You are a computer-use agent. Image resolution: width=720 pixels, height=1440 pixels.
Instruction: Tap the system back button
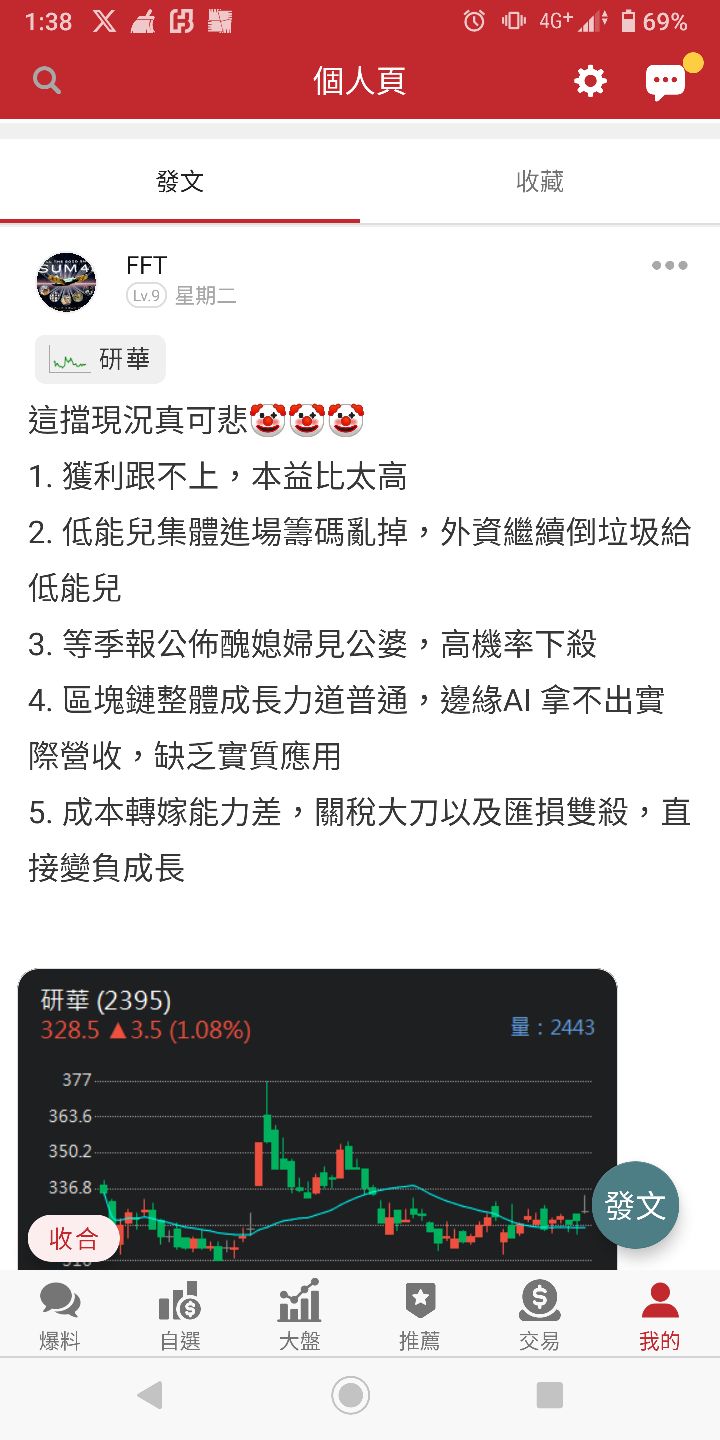click(150, 1395)
